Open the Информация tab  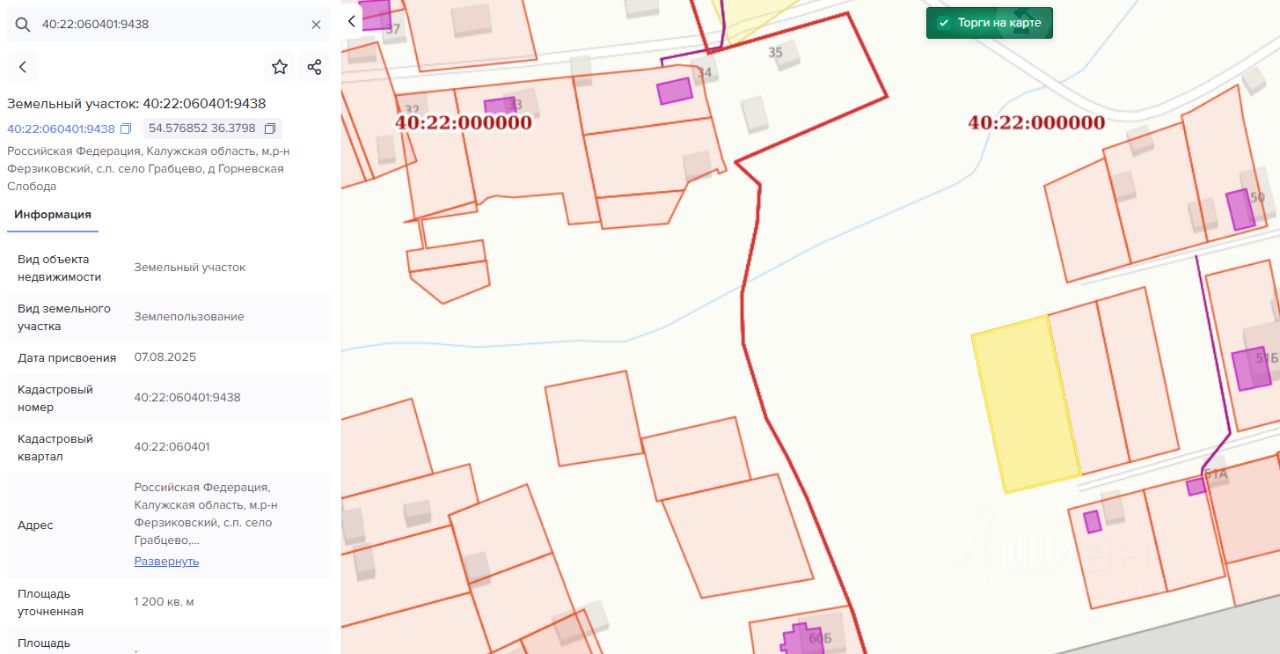coord(52,214)
